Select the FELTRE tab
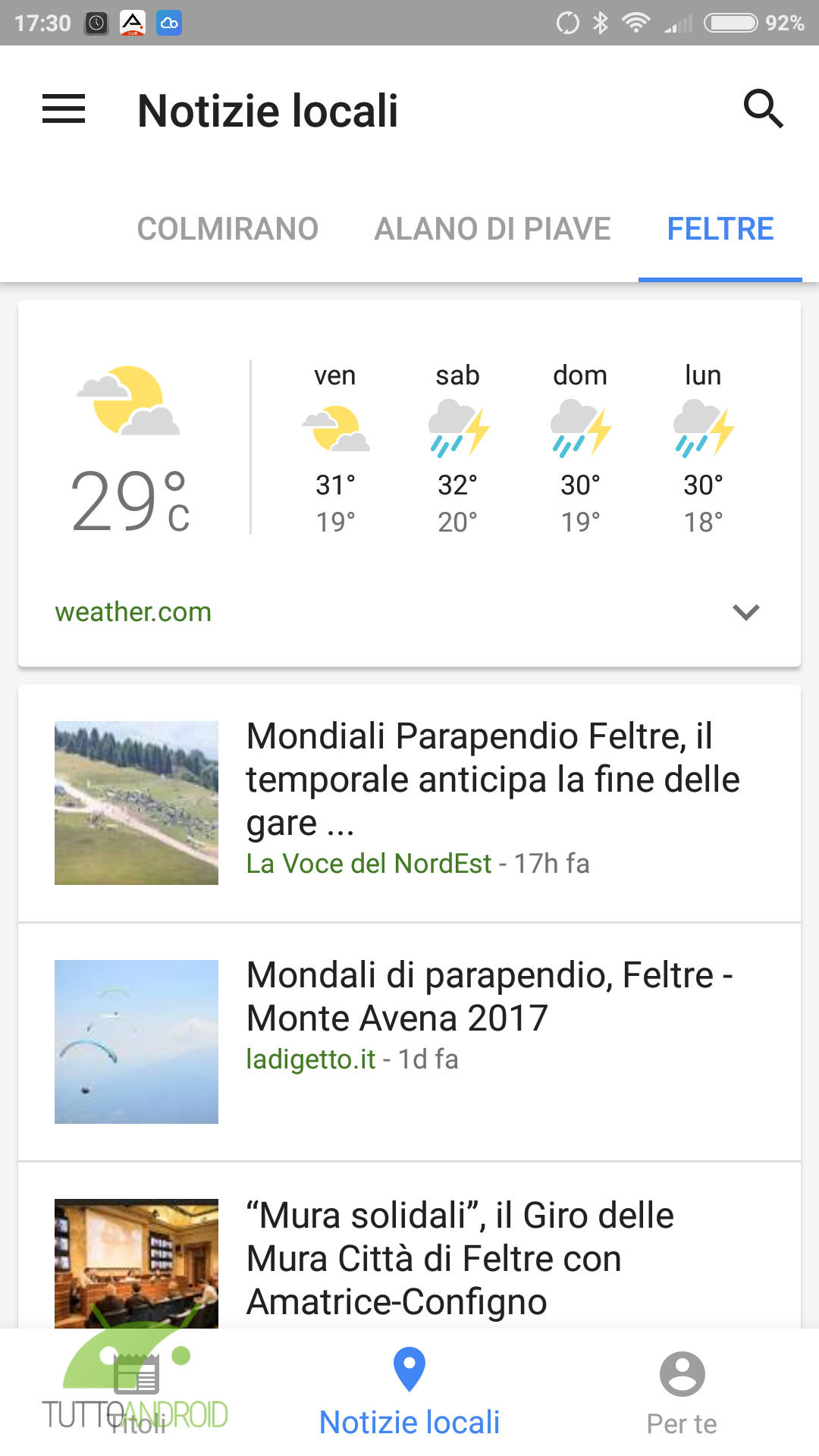This screenshot has height=1456, width=819. (720, 228)
